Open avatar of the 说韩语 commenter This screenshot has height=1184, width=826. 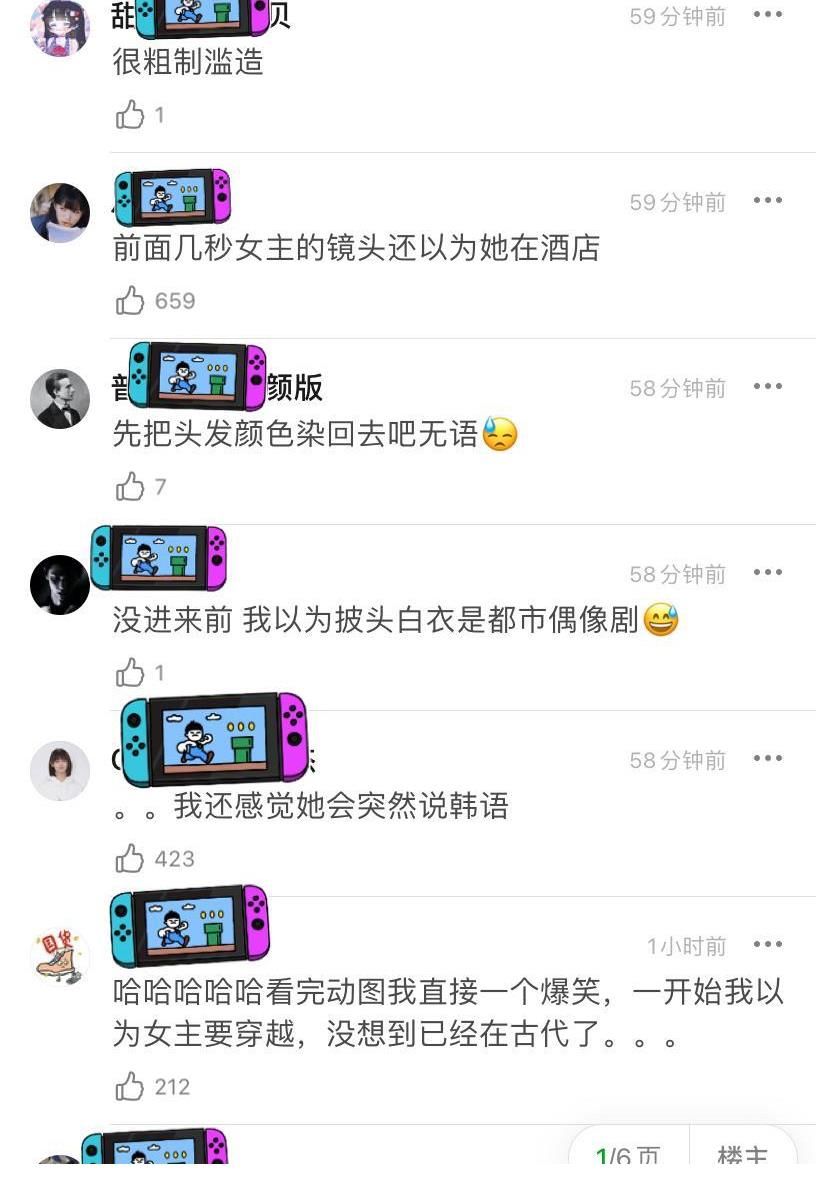point(60,771)
